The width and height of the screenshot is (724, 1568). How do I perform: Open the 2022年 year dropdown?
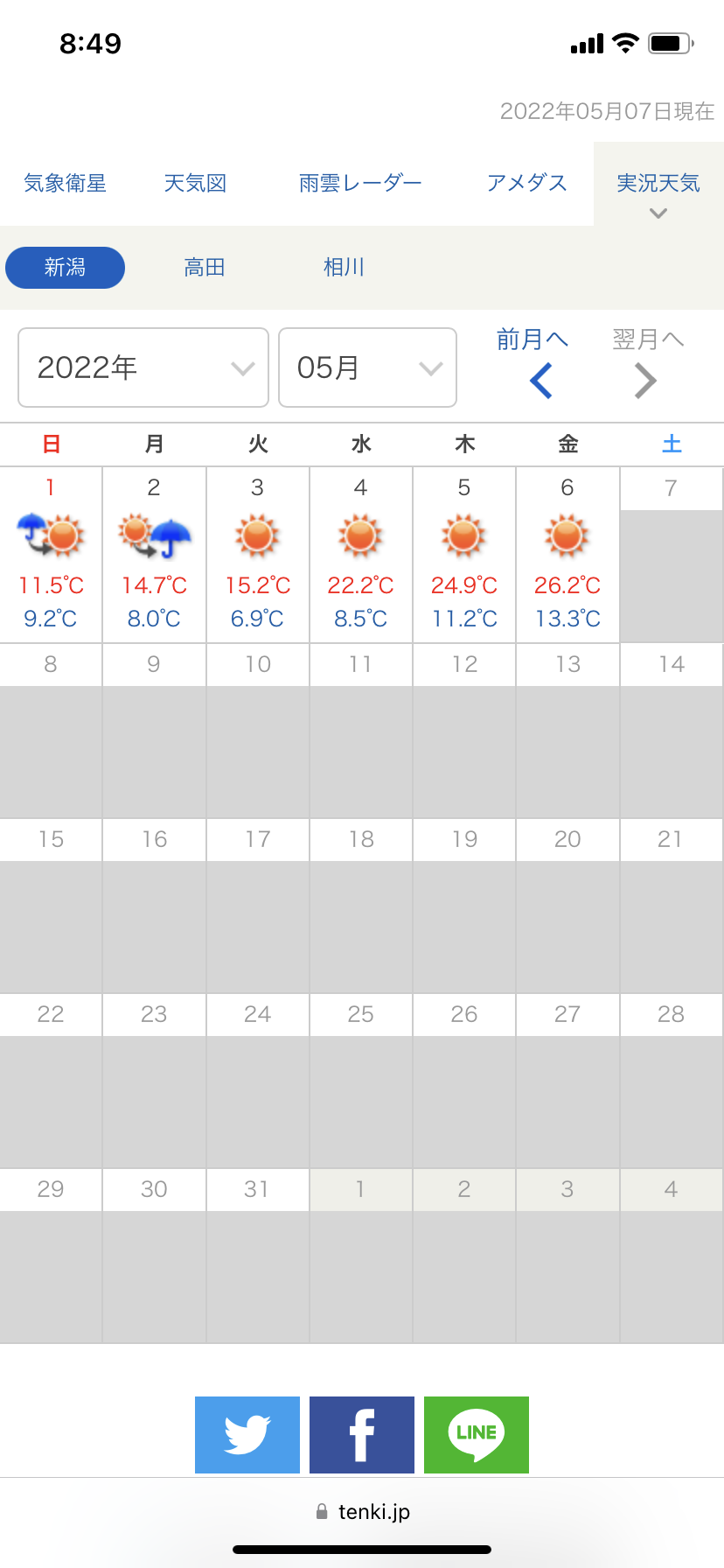(143, 367)
